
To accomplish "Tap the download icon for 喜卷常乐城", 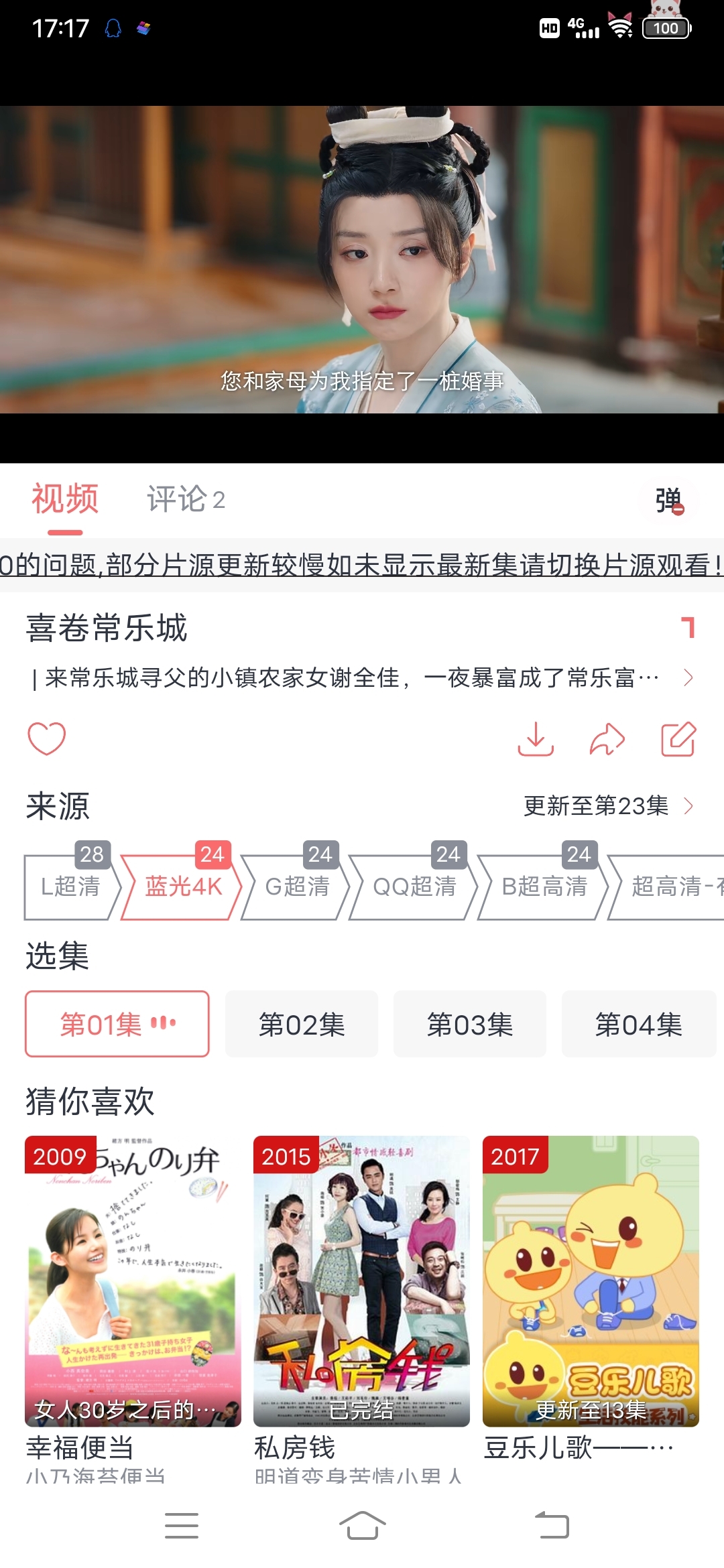I will pos(537,740).
